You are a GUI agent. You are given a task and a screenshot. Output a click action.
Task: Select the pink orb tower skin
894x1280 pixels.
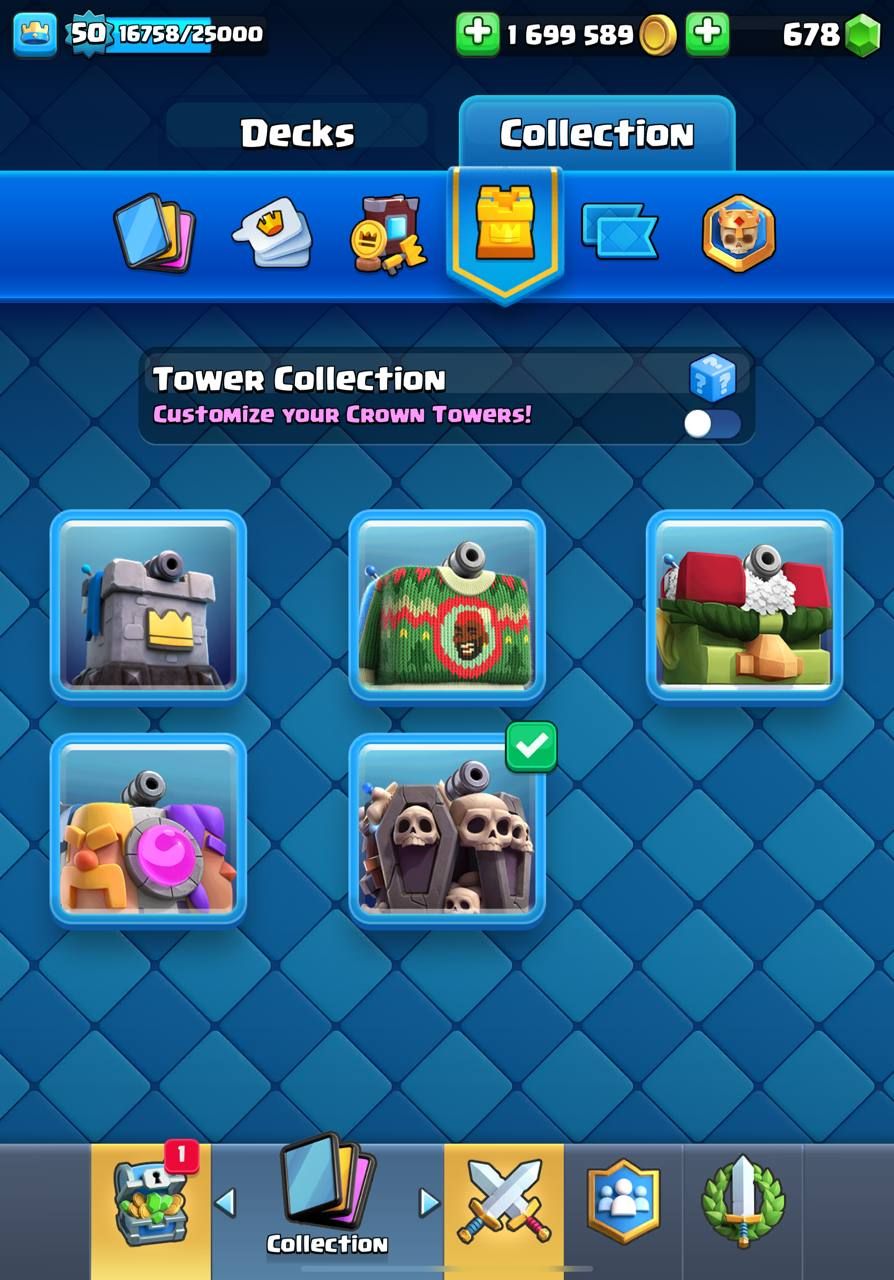pos(148,828)
